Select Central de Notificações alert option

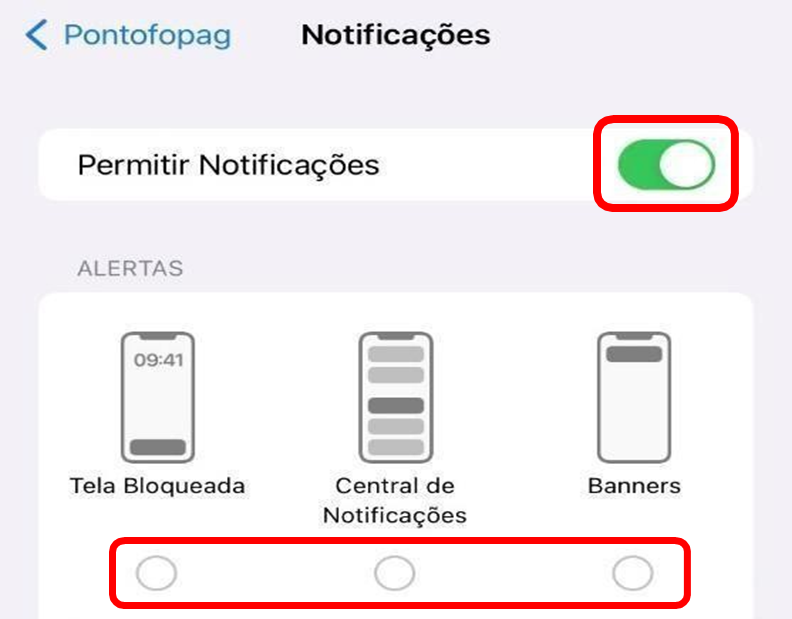394,574
